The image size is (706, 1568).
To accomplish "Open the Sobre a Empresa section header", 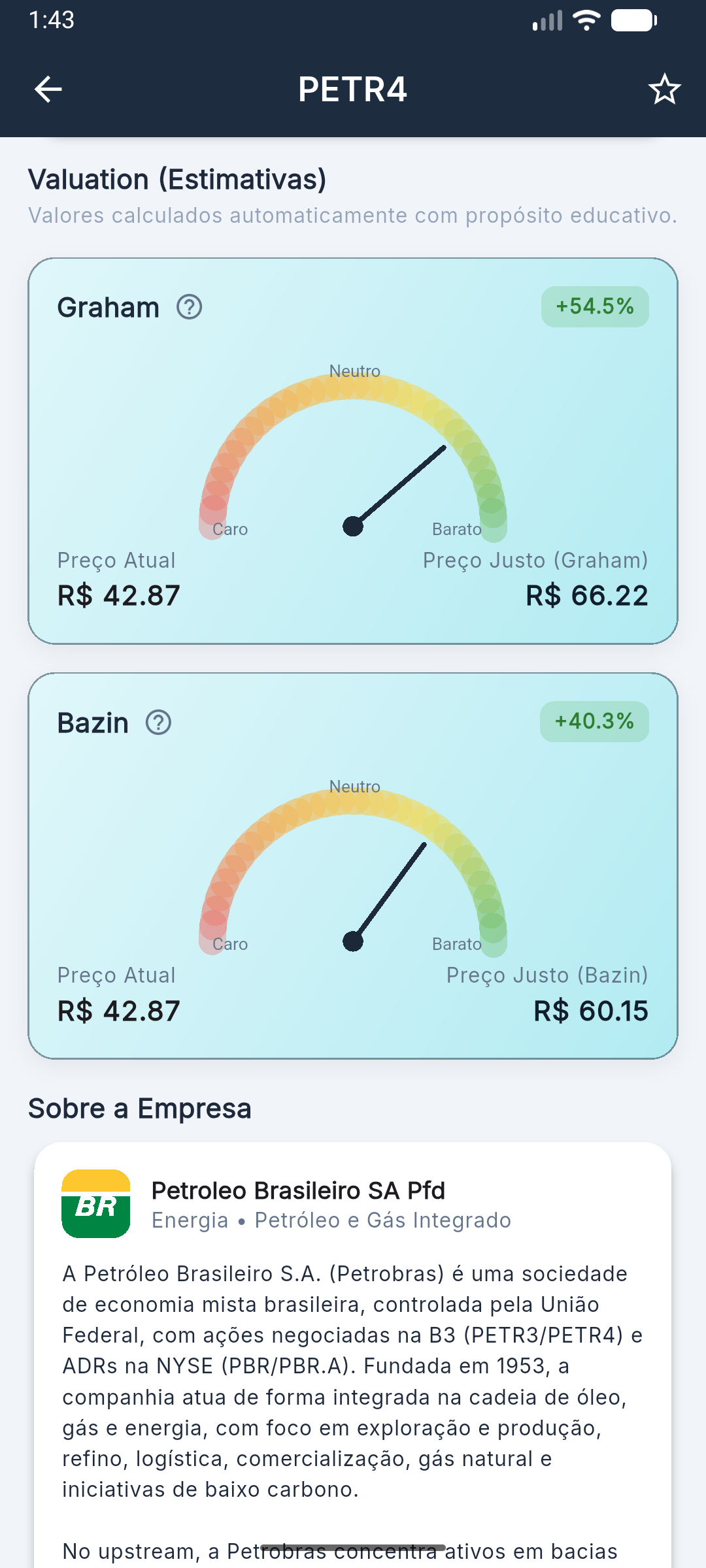I will (x=139, y=1107).
